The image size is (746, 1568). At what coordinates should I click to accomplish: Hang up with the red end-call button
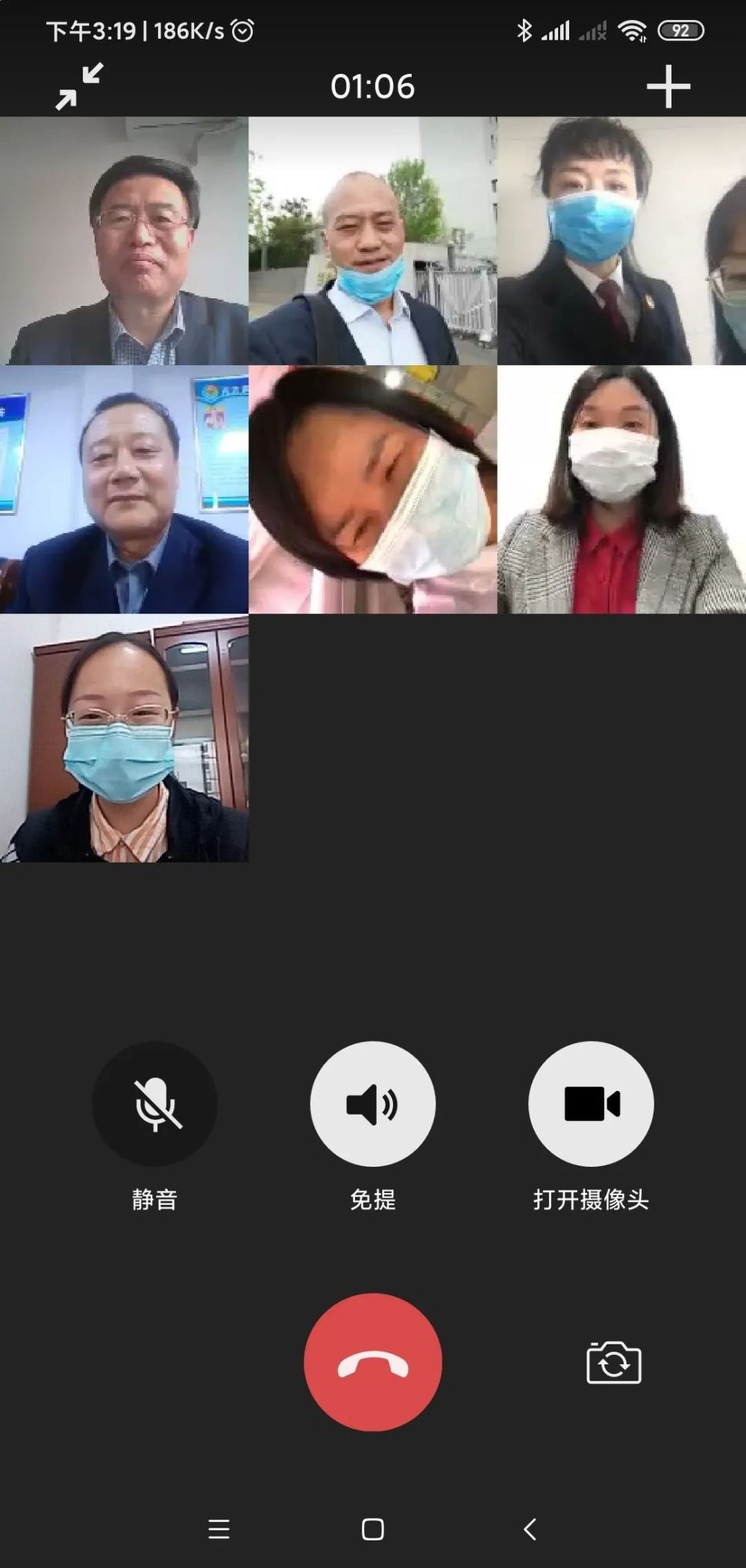372,1361
